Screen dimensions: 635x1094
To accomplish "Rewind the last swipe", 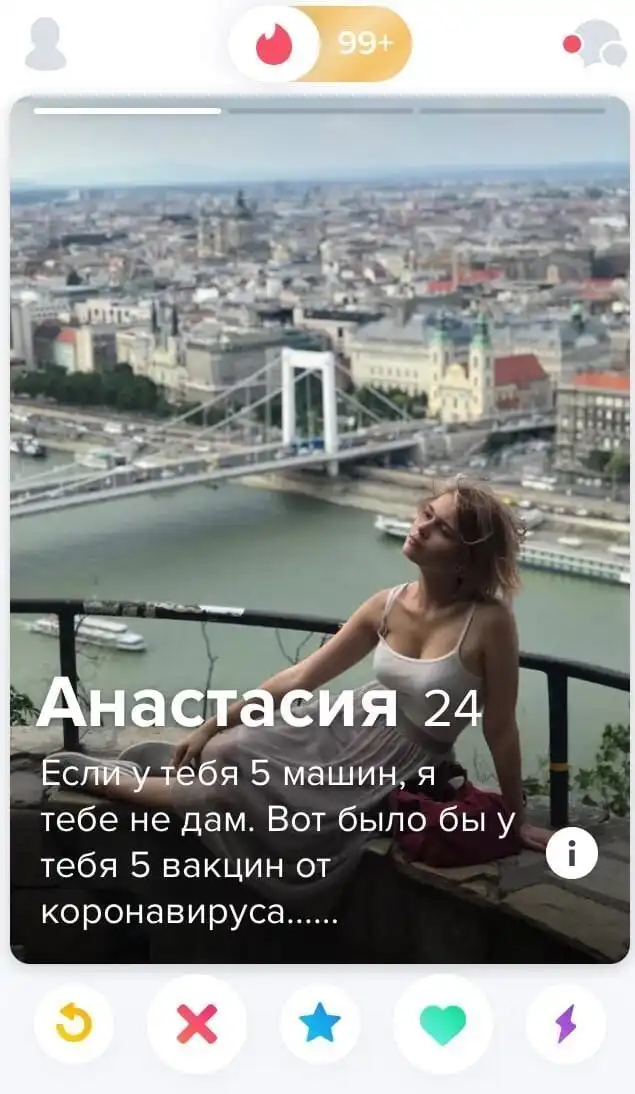I will tap(73, 1023).
